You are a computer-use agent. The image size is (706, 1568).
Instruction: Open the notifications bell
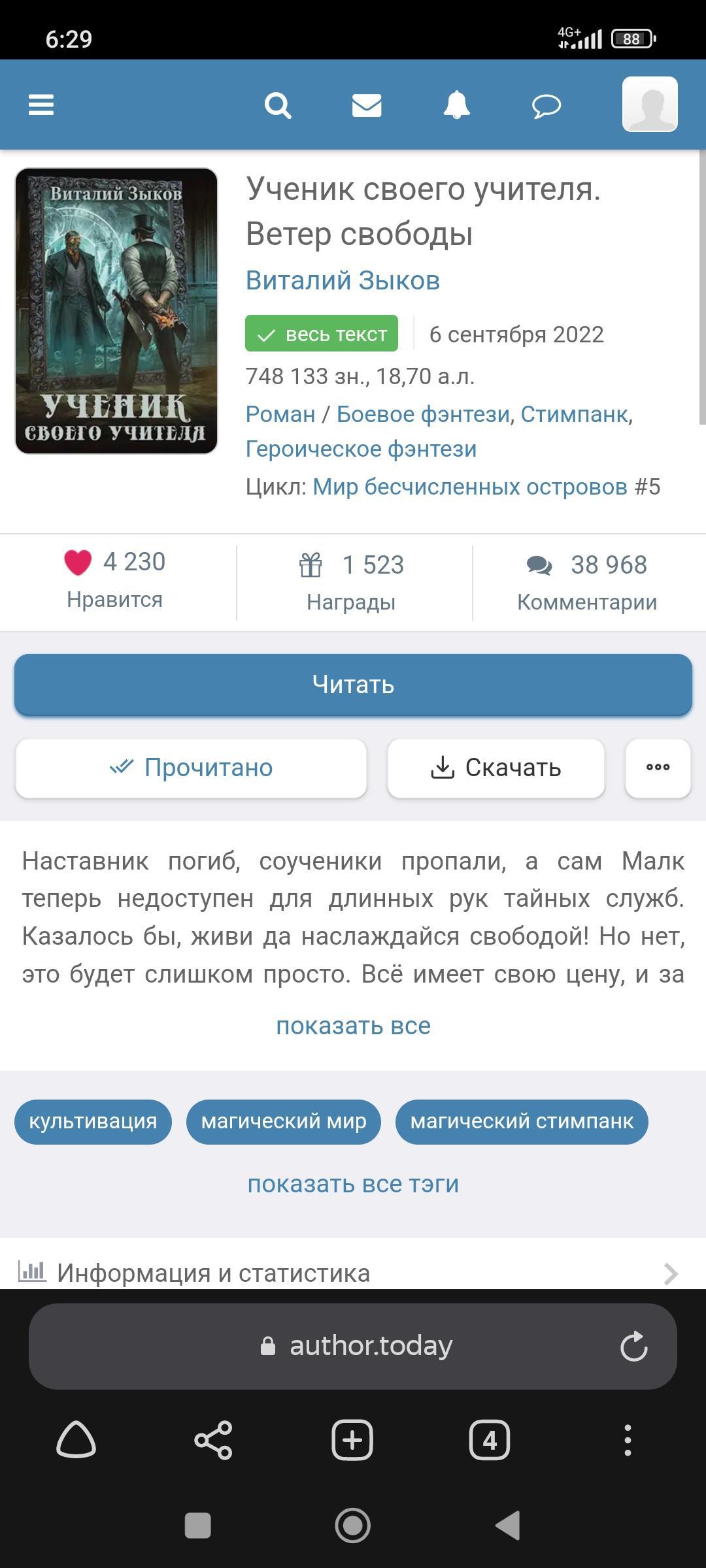coord(456,105)
